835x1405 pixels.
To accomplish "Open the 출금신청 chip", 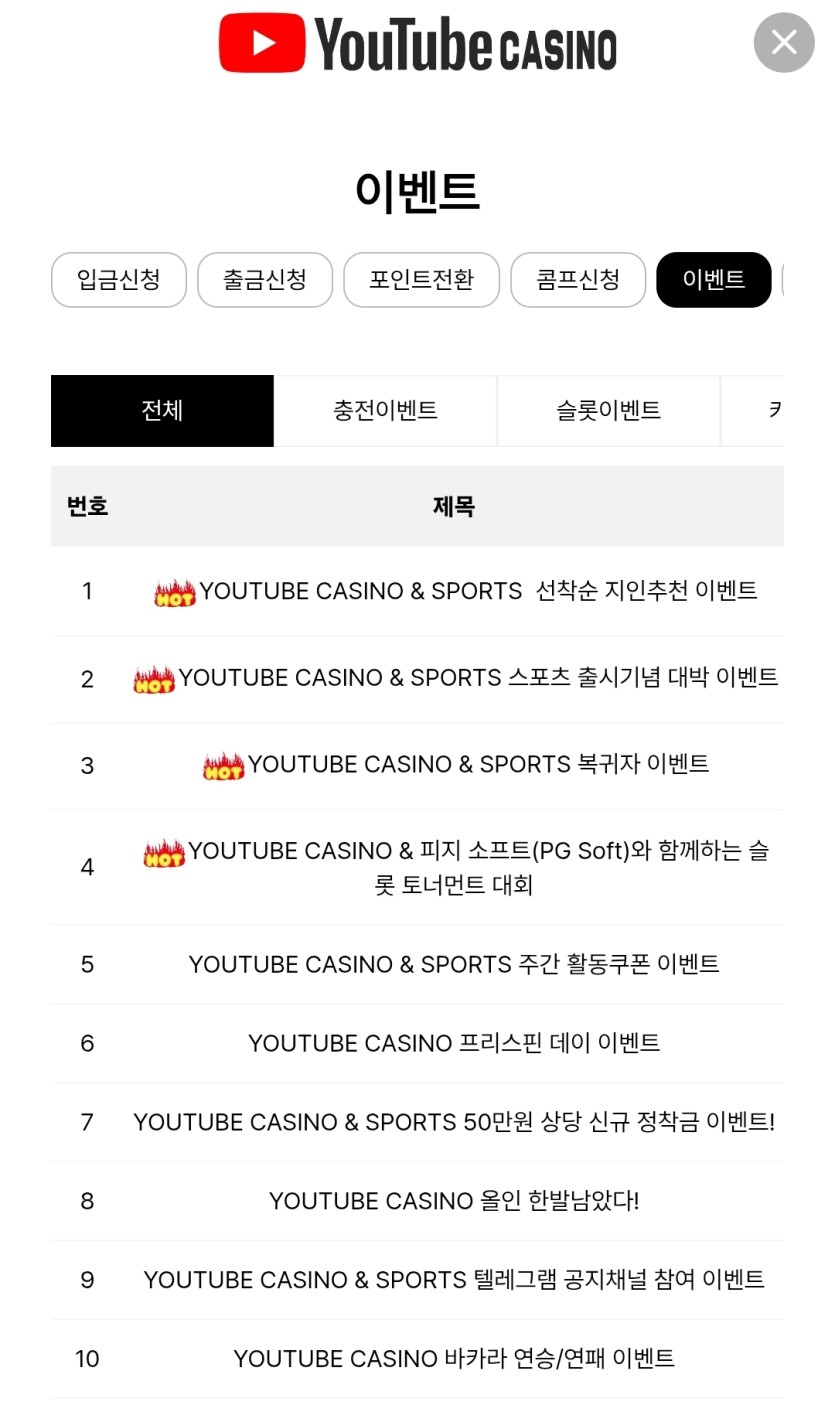I will [x=264, y=279].
